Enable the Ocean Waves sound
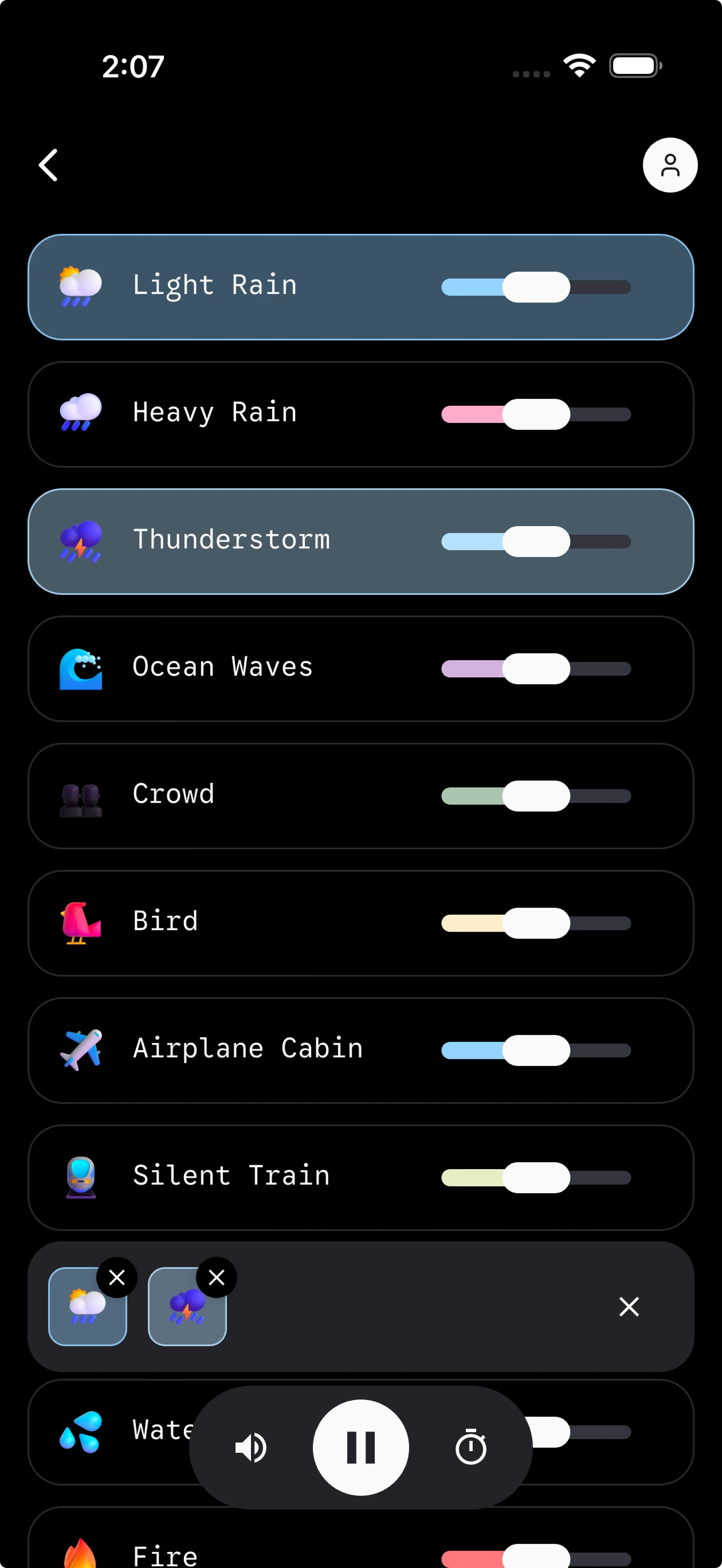Image resolution: width=722 pixels, height=1568 pixels. tap(222, 668)
